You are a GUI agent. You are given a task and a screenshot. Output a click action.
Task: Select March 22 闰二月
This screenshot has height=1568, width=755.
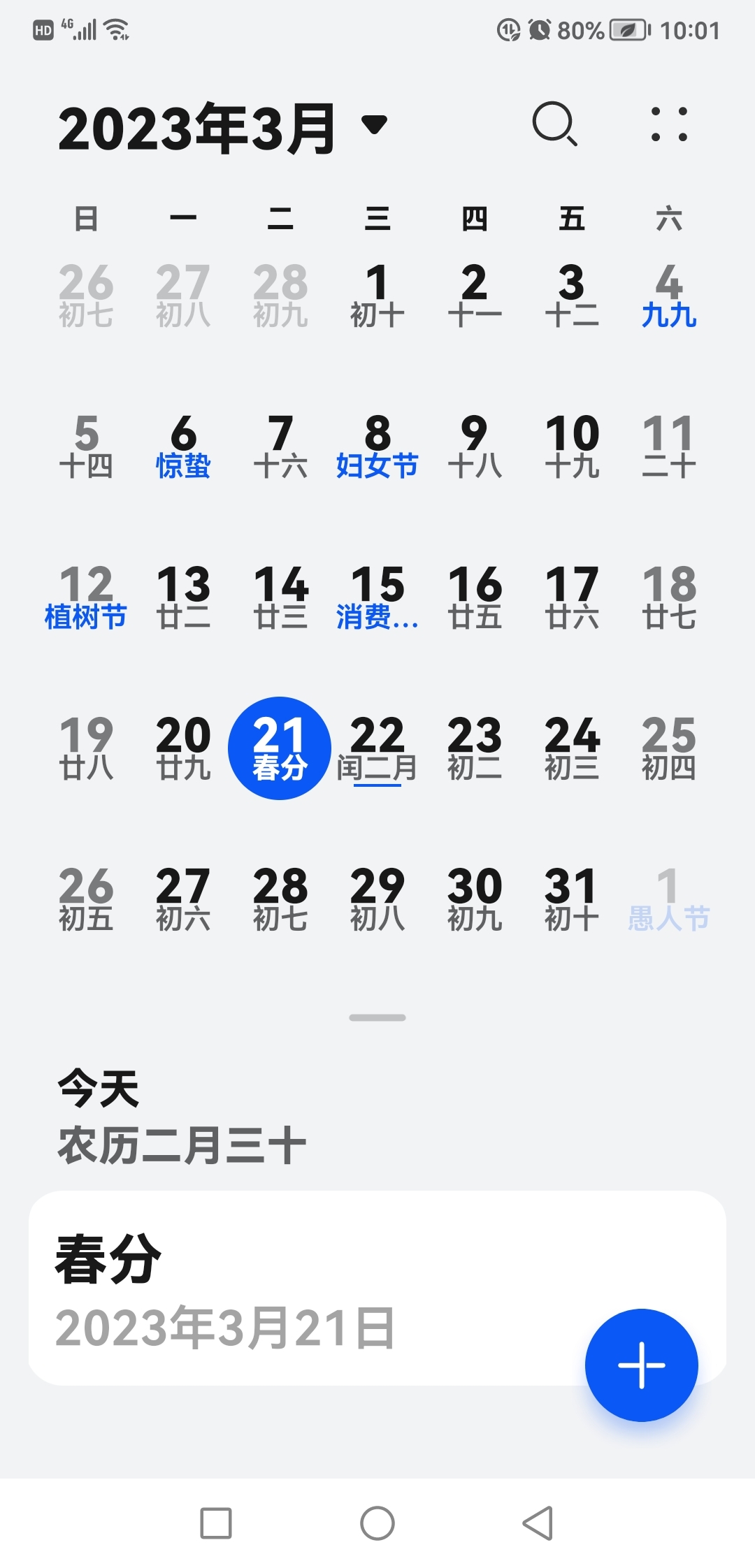[x=377, y=749]
